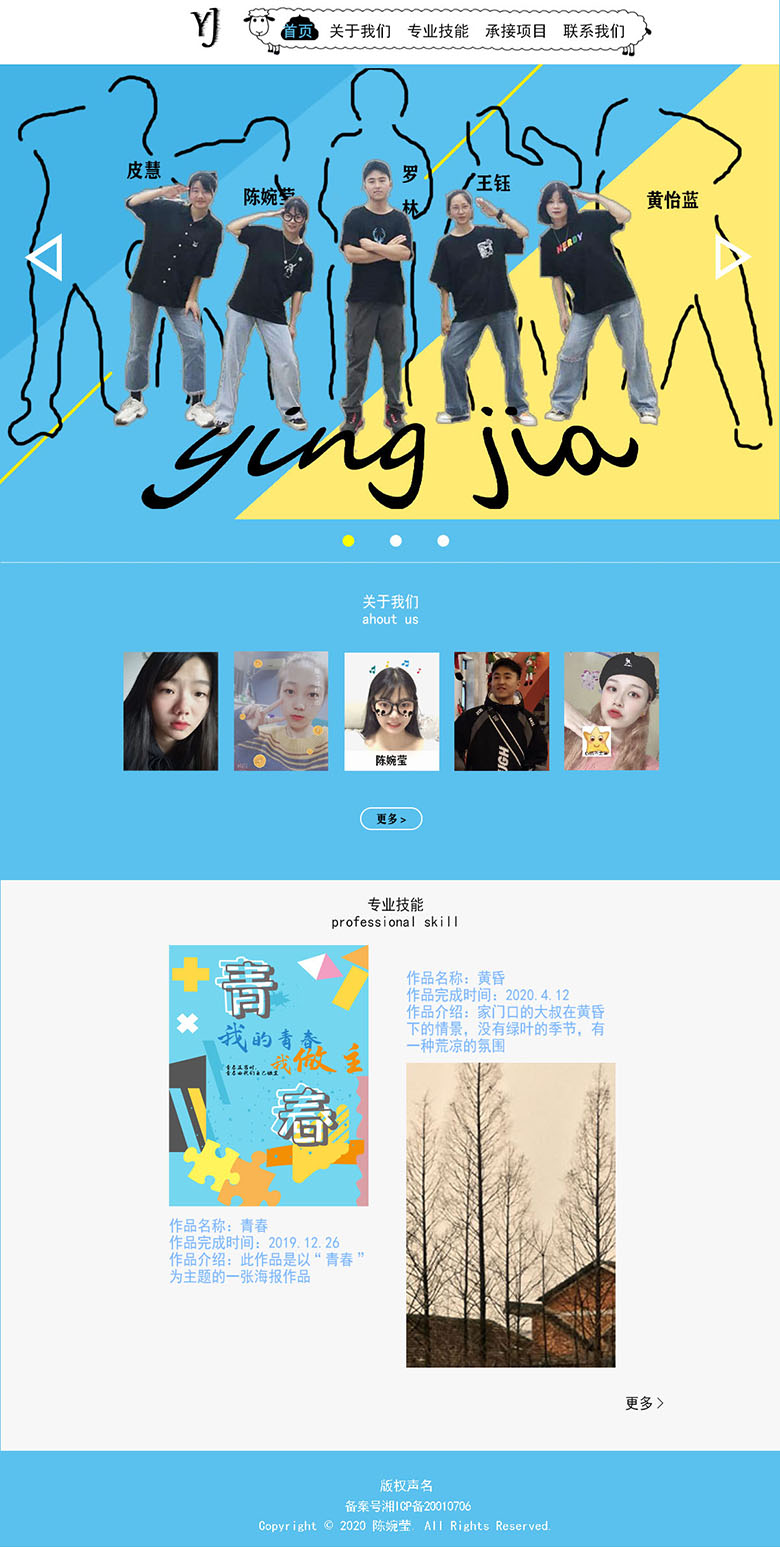780x1547 pixels.
Task: Go to the 首页 nav item
Action: tap(298, 31)
